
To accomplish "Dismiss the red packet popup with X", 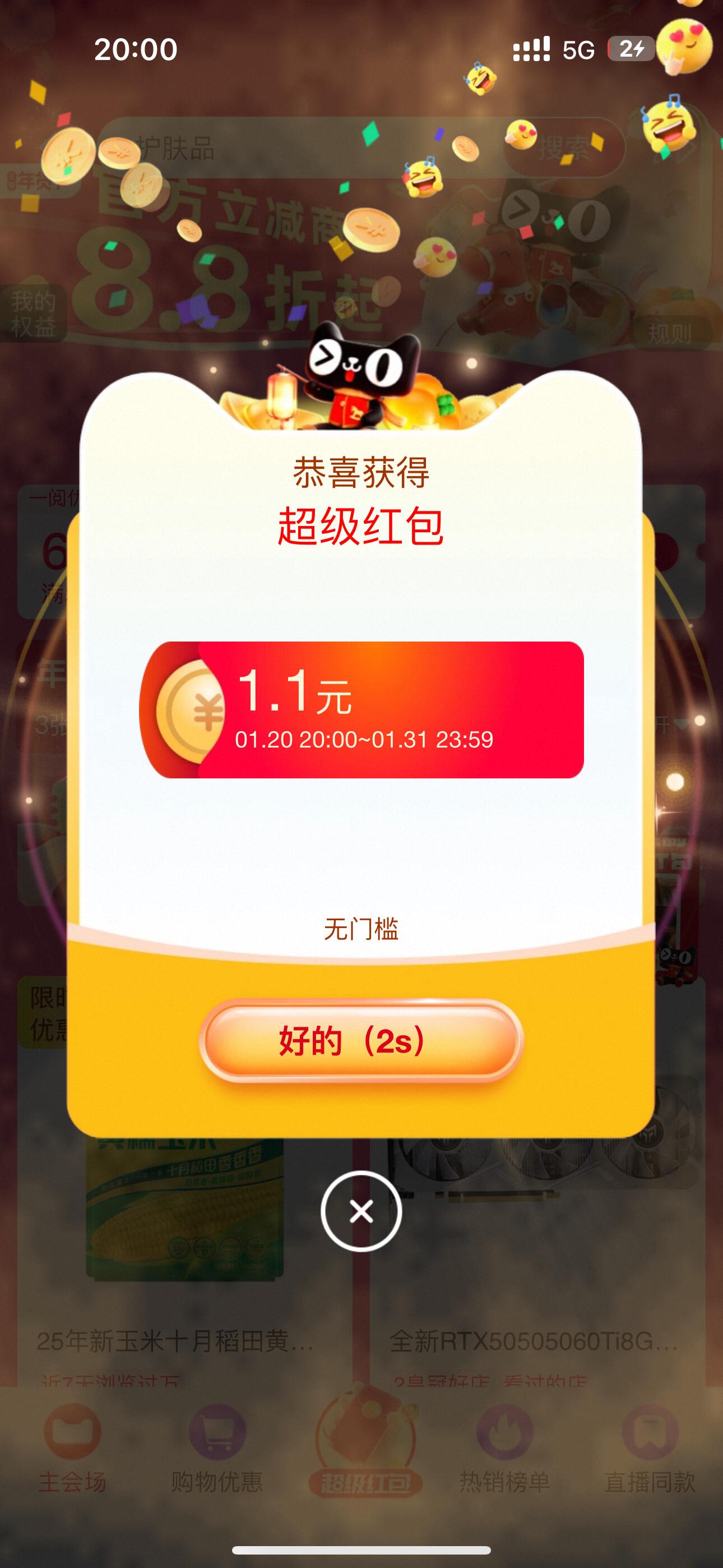I will [361, 1211].
